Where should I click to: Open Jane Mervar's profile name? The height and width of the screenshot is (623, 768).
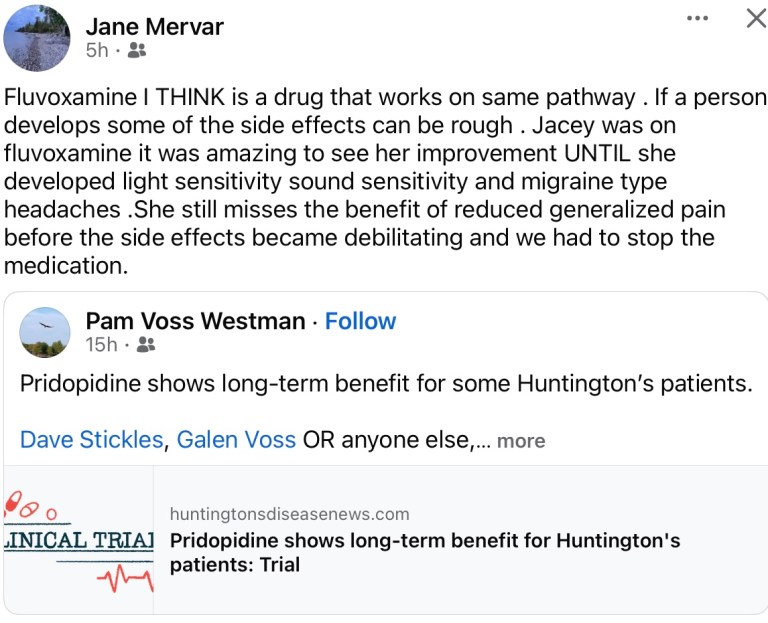coord(153,26)
